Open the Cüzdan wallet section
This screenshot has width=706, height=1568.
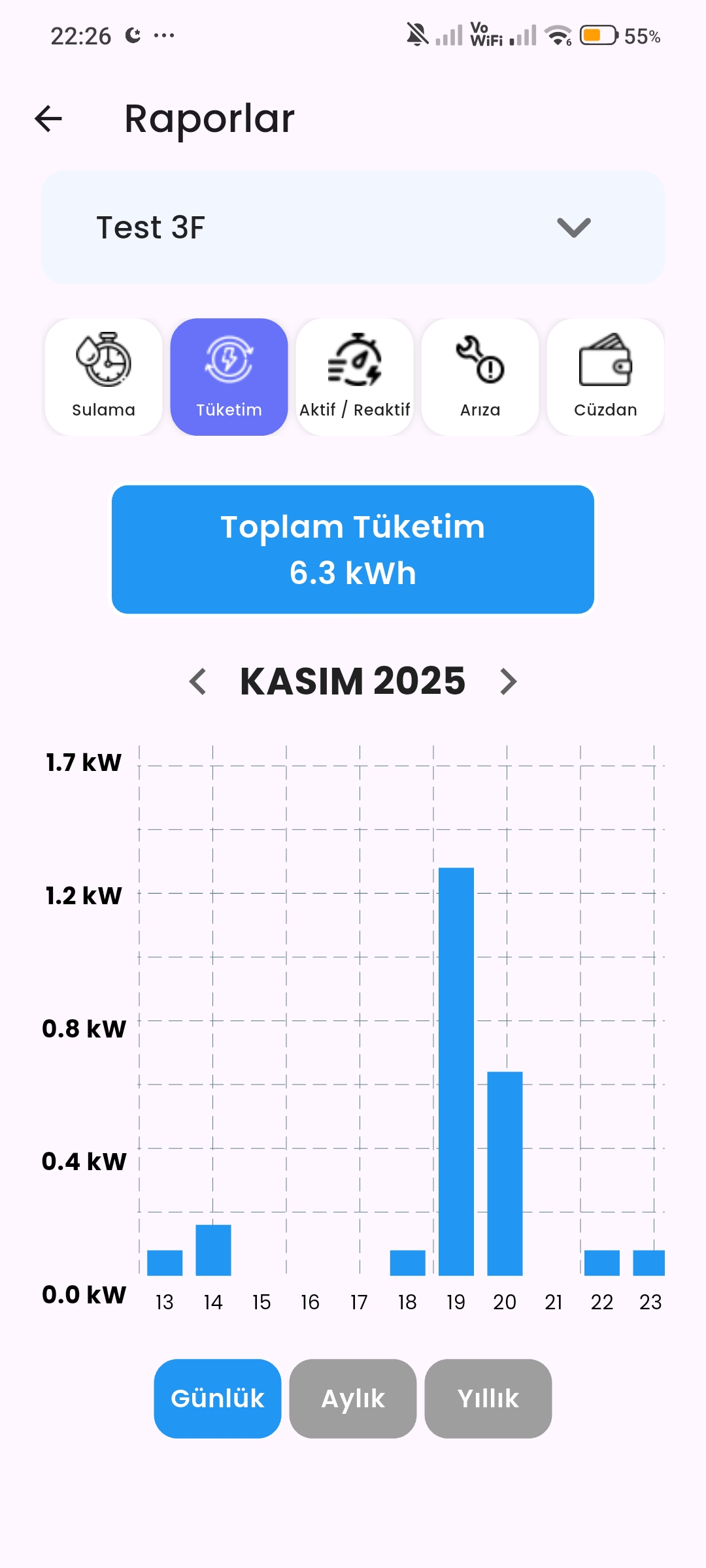[x=605, y=376]
